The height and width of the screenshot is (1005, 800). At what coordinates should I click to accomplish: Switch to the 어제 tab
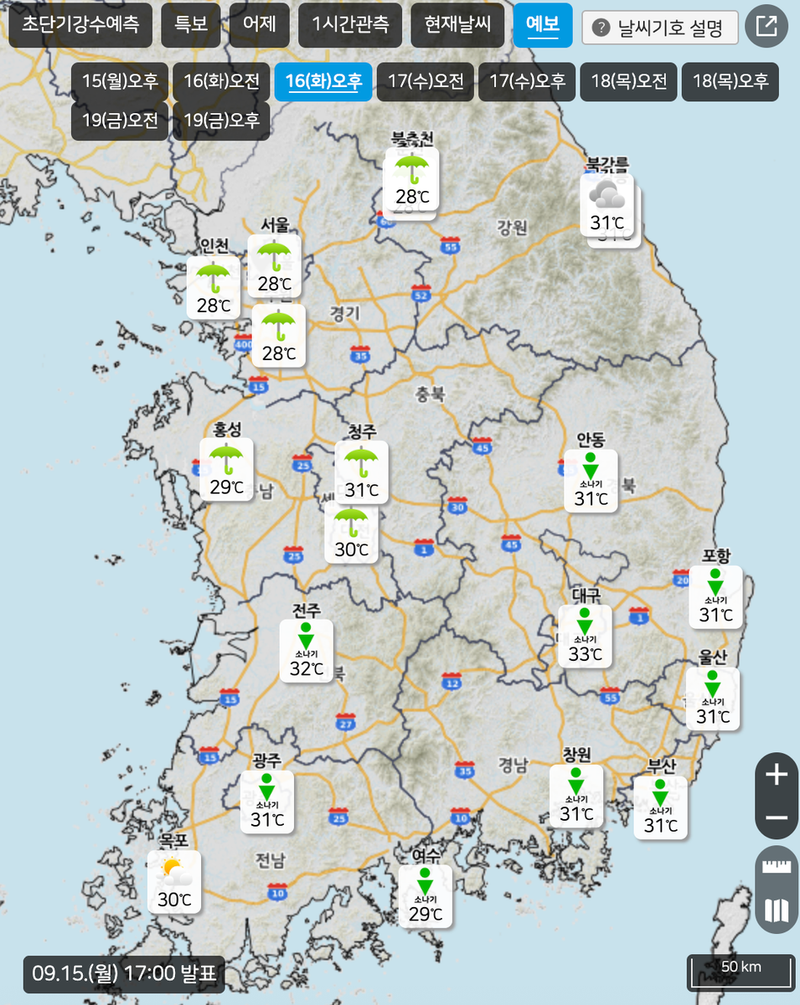click(x=259, y=26)
